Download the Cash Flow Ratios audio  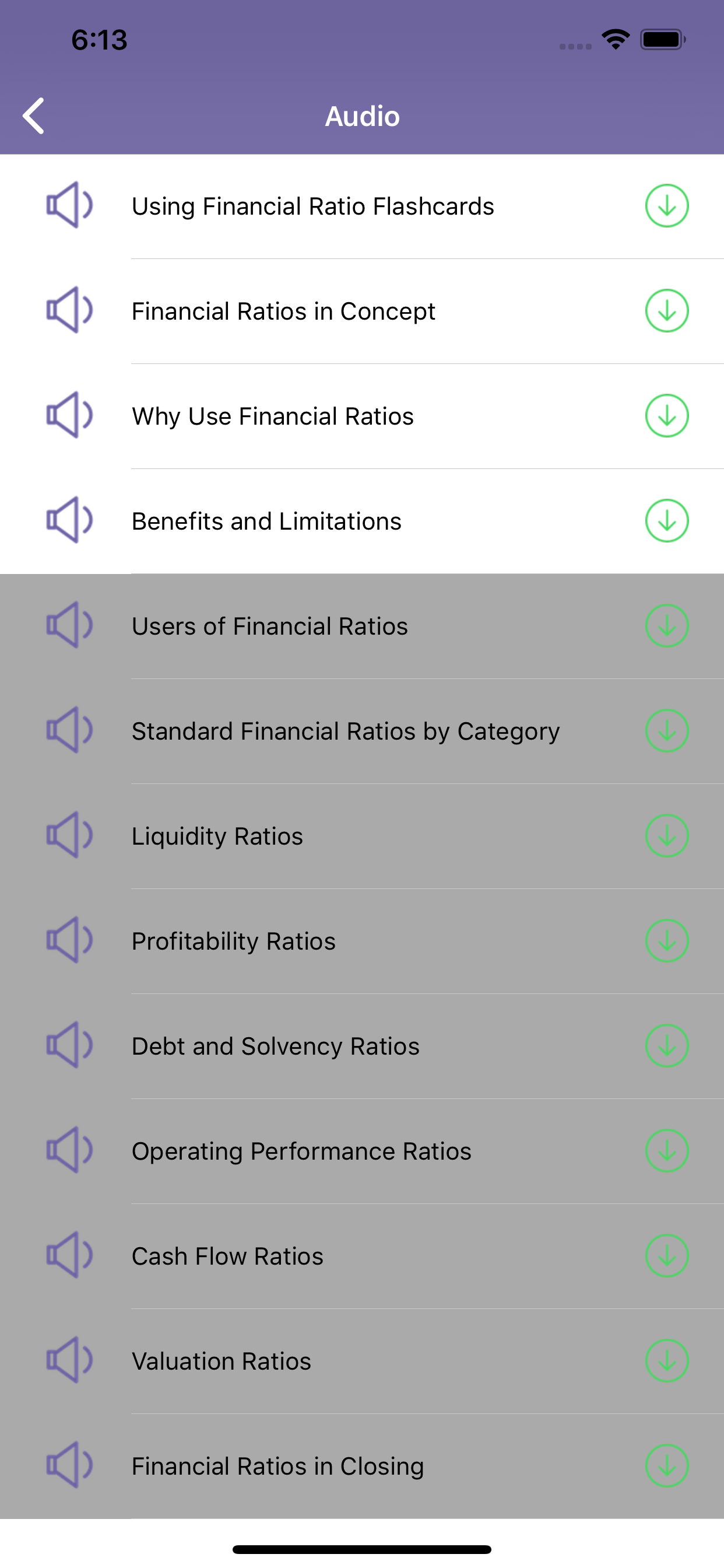point(667,1256)
